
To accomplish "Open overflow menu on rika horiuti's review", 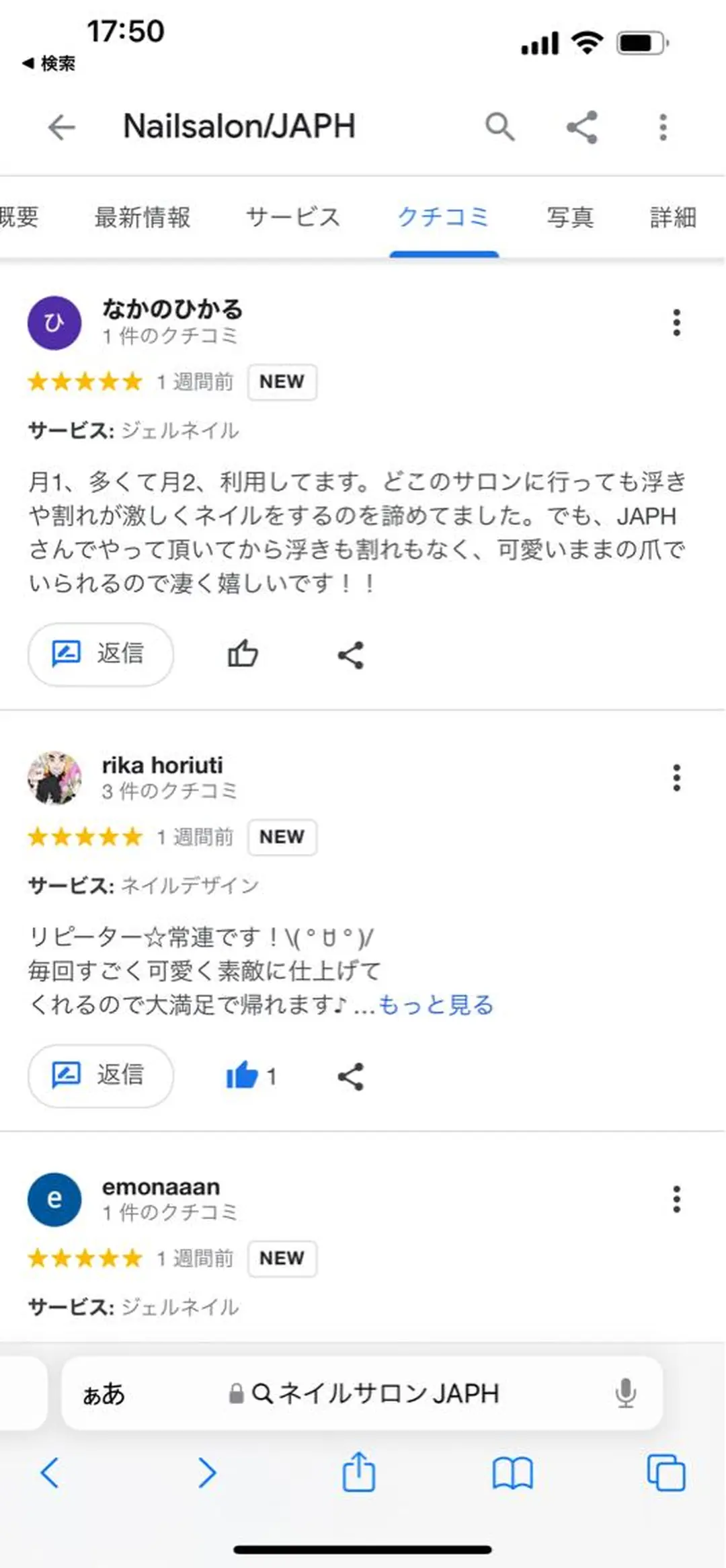I will tap(676, 777).
